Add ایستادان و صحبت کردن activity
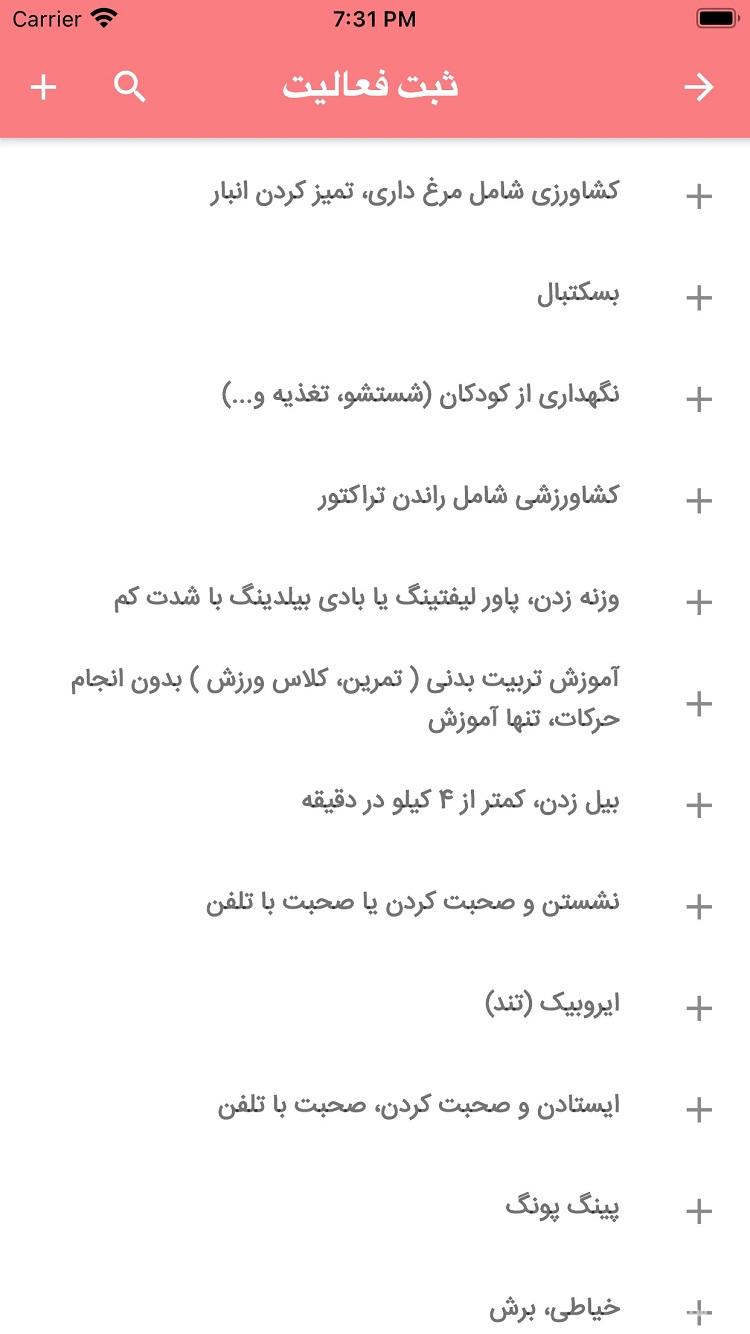 pos(697,1109)
